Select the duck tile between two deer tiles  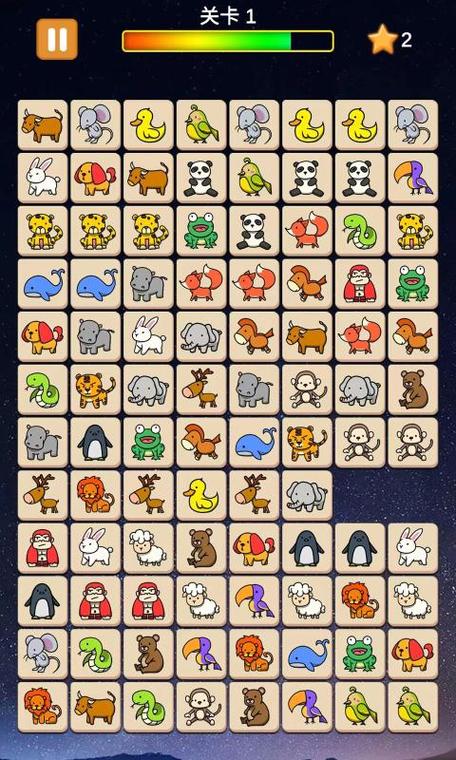201,495
